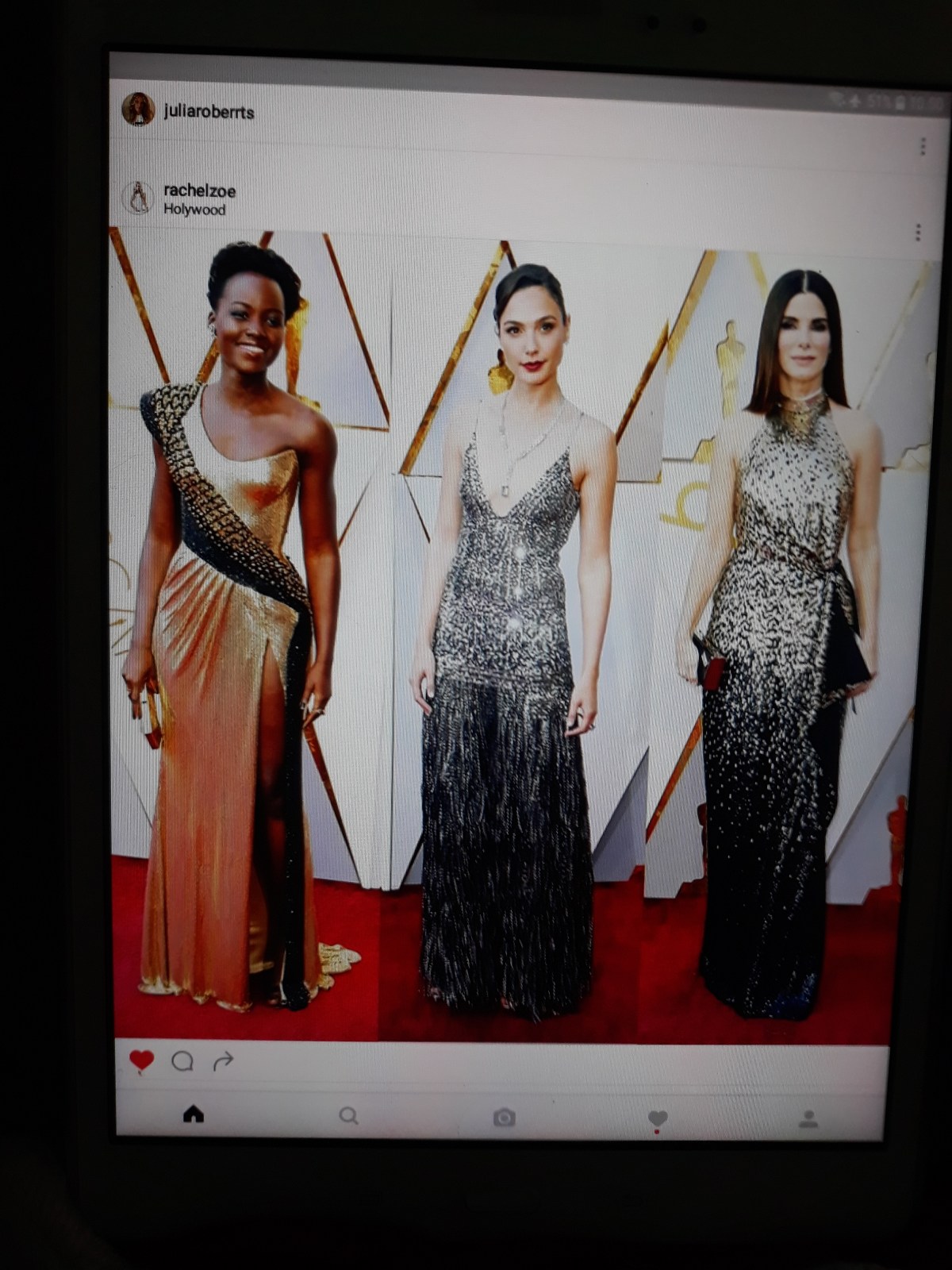Open overflow menu for juliaroberrts post
The height and width of the screenshot is (1270, 952).
[922, 147]
